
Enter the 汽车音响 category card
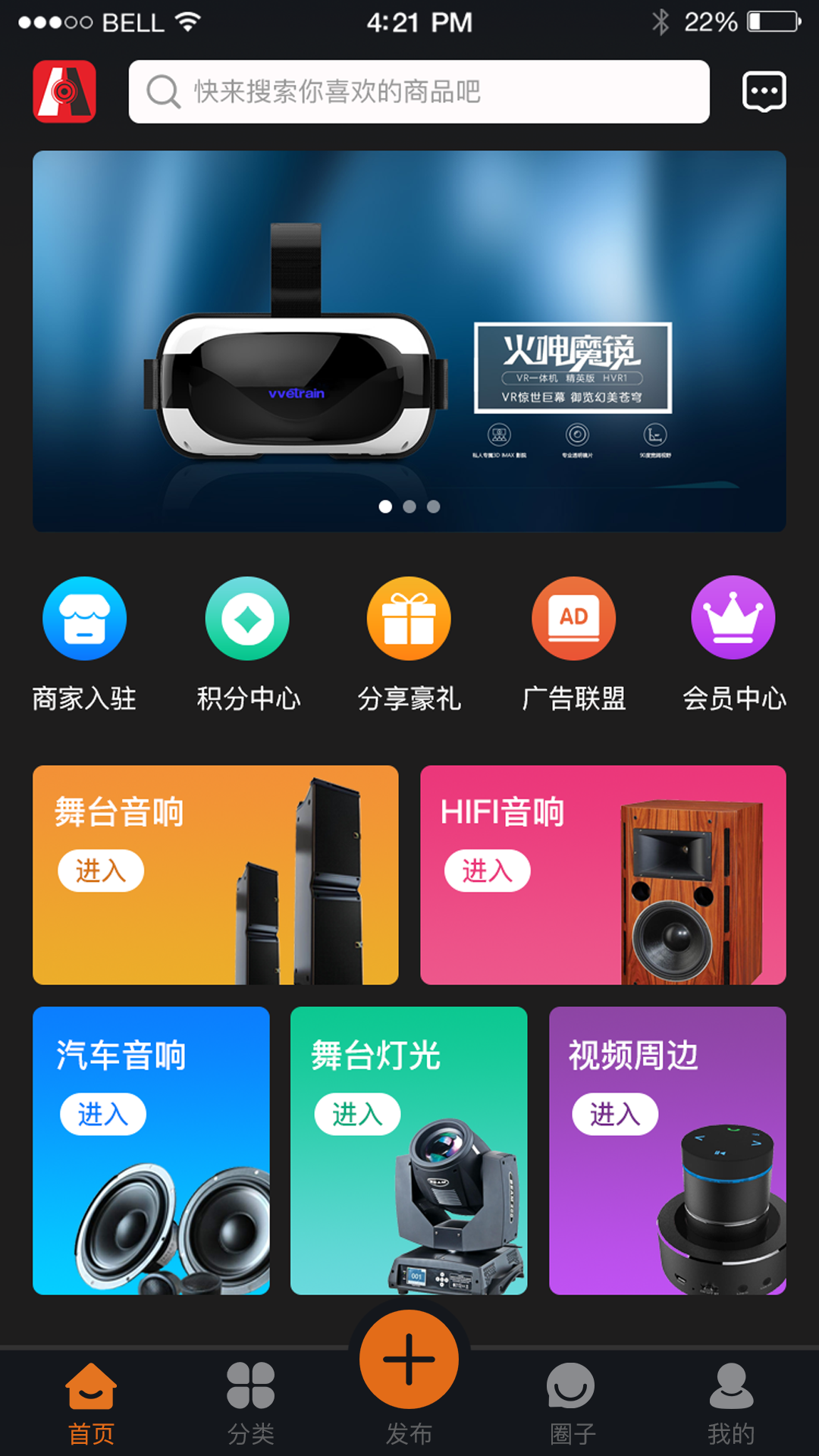pos(151,1150)
